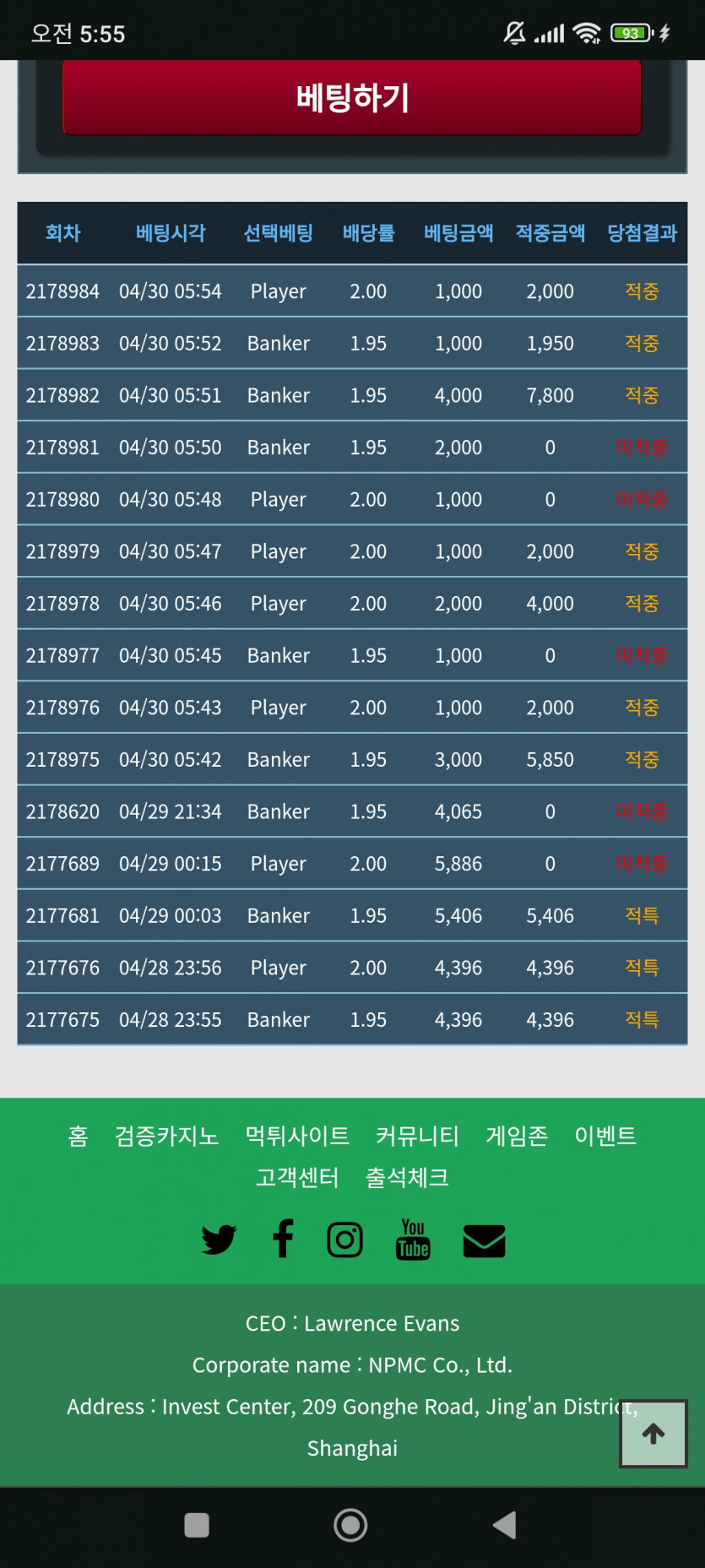Open 먹튀사이트 link
The image size is (705, 1568).
tap(297, 1136)
